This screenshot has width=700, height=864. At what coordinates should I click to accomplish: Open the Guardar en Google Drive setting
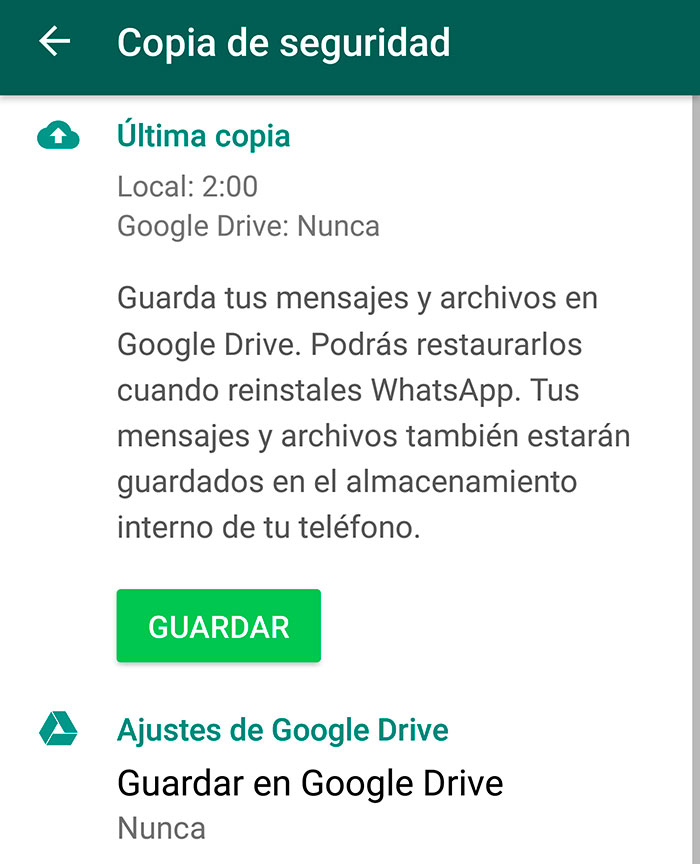click(x=310, y=783)
